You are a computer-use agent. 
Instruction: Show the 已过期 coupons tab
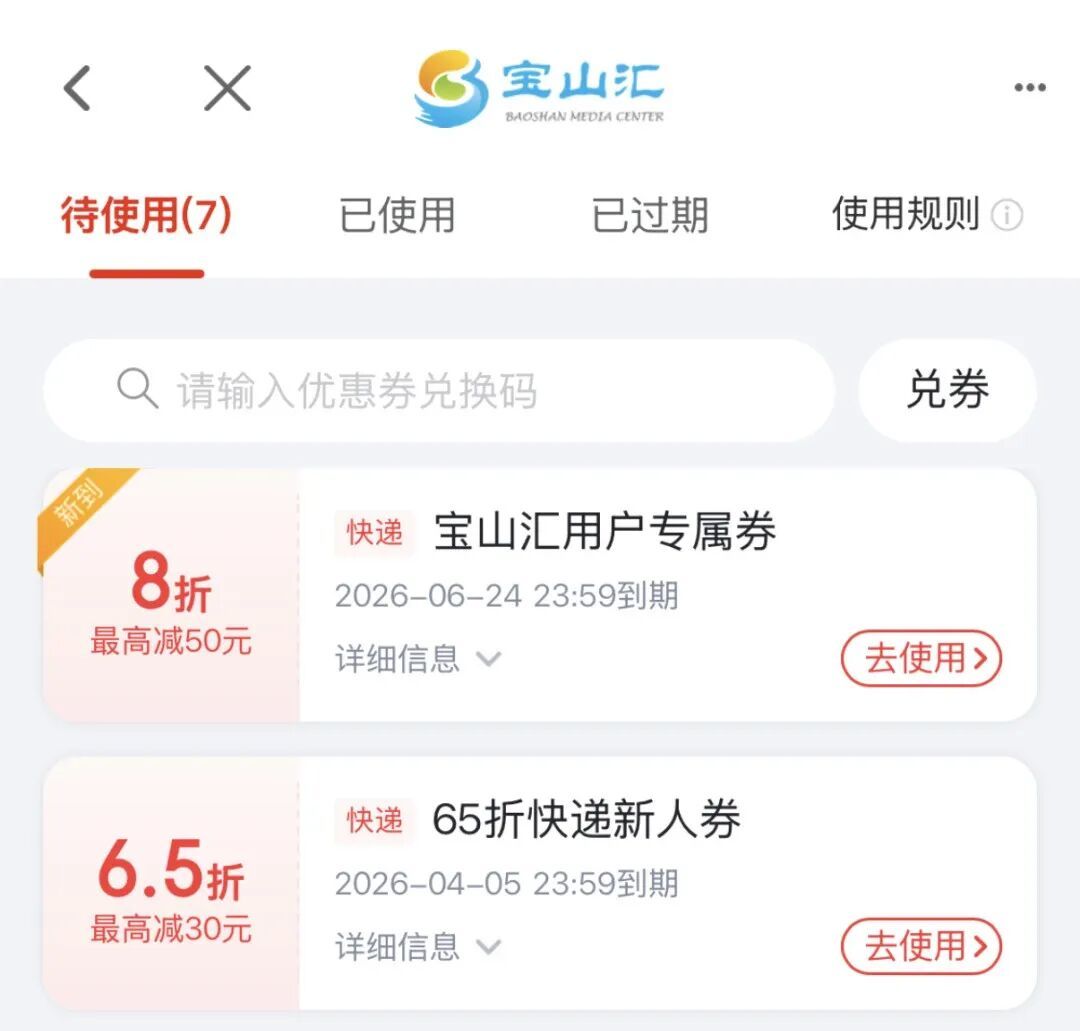point(650,215)
